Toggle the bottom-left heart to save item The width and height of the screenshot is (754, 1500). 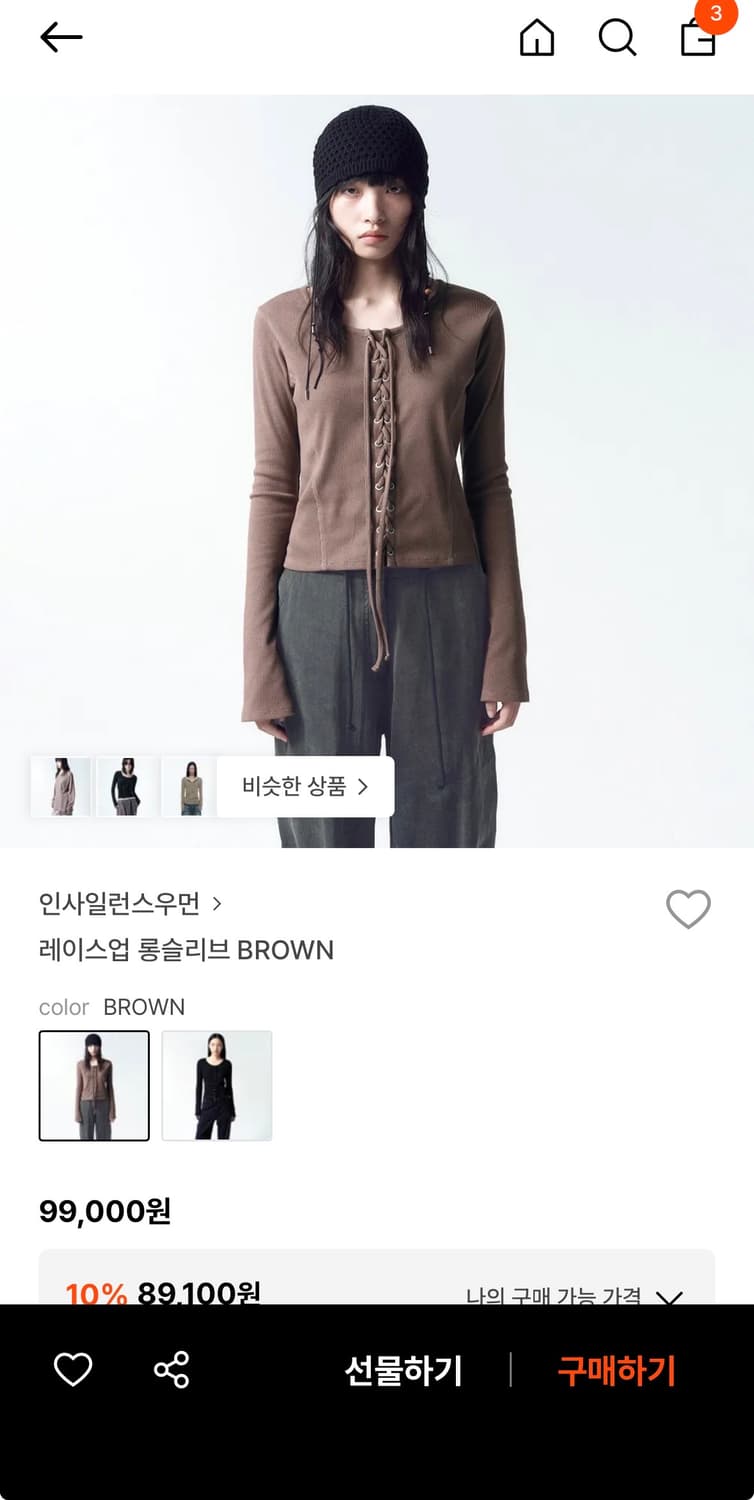(x=72, y=1371)
